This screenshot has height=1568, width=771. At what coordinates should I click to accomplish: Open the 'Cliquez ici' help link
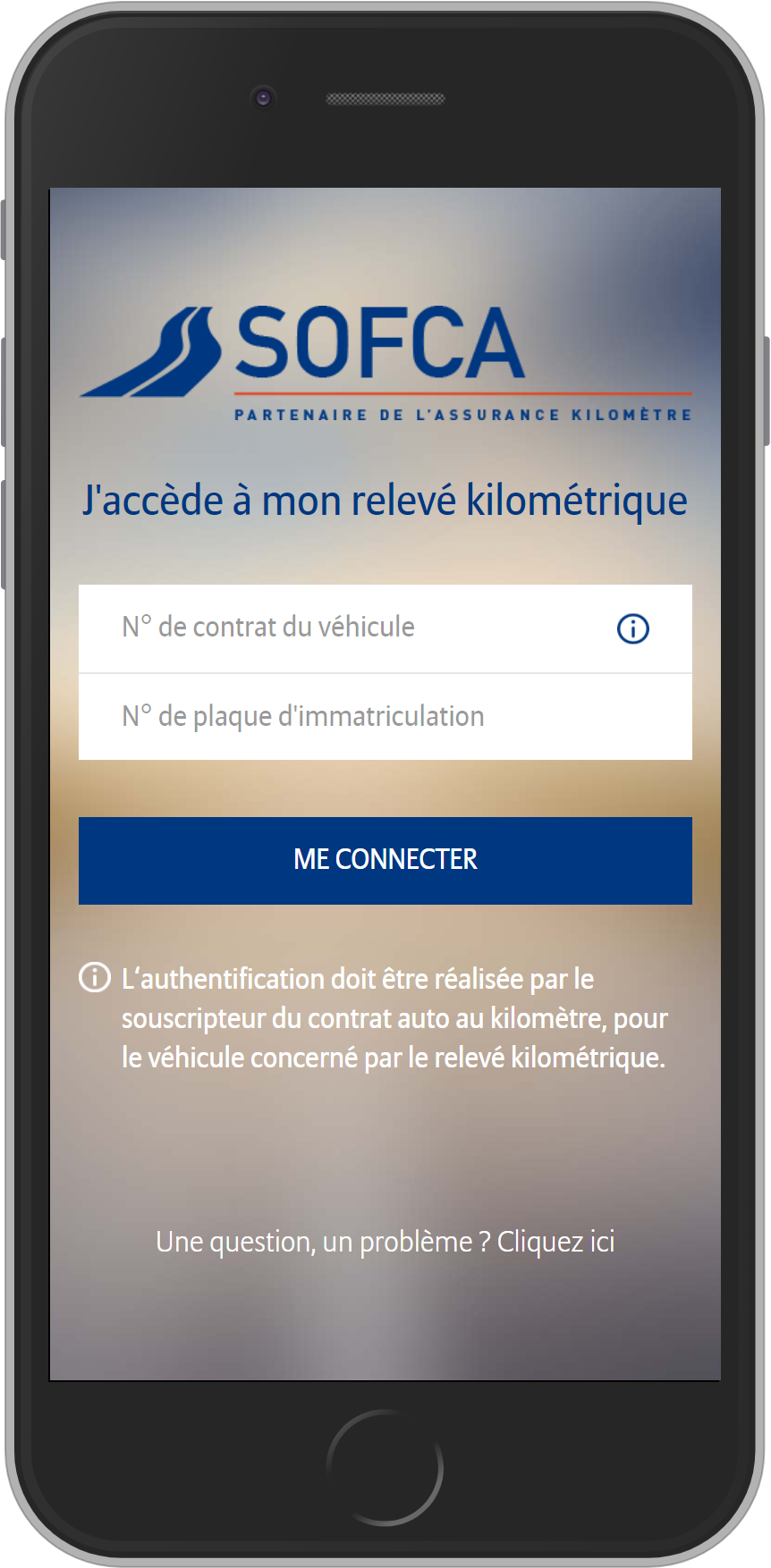555,1242
